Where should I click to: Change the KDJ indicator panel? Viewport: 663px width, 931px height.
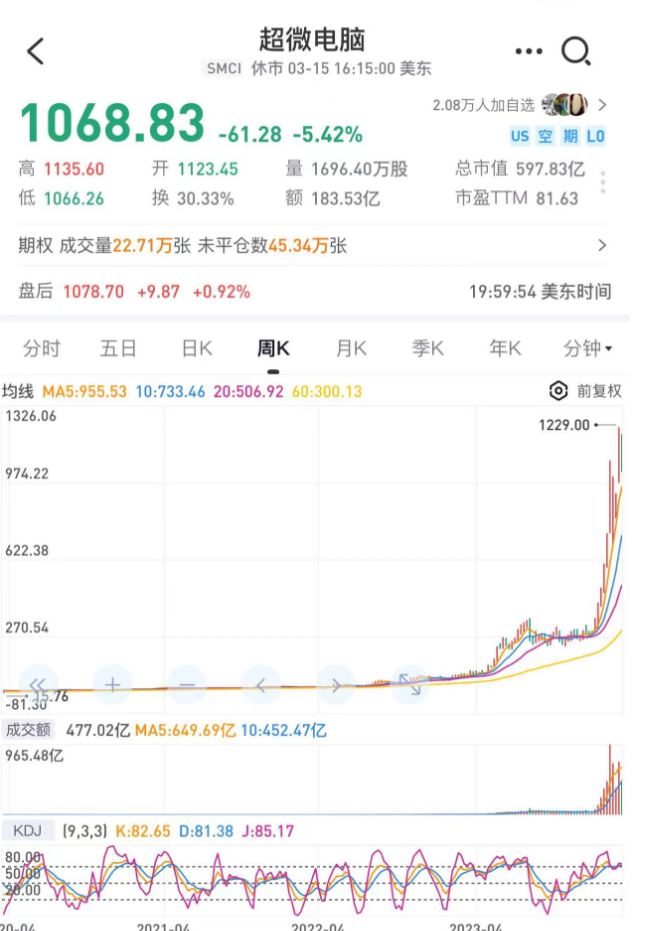click(28, 831)
